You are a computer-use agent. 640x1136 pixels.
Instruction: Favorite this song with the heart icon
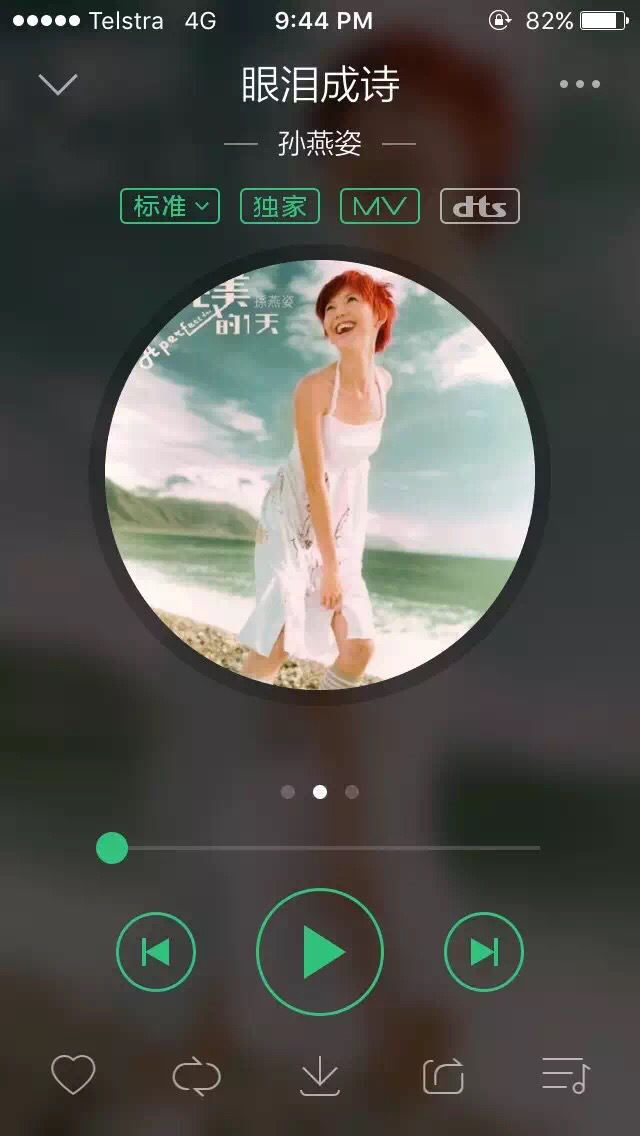[73, 1075]
